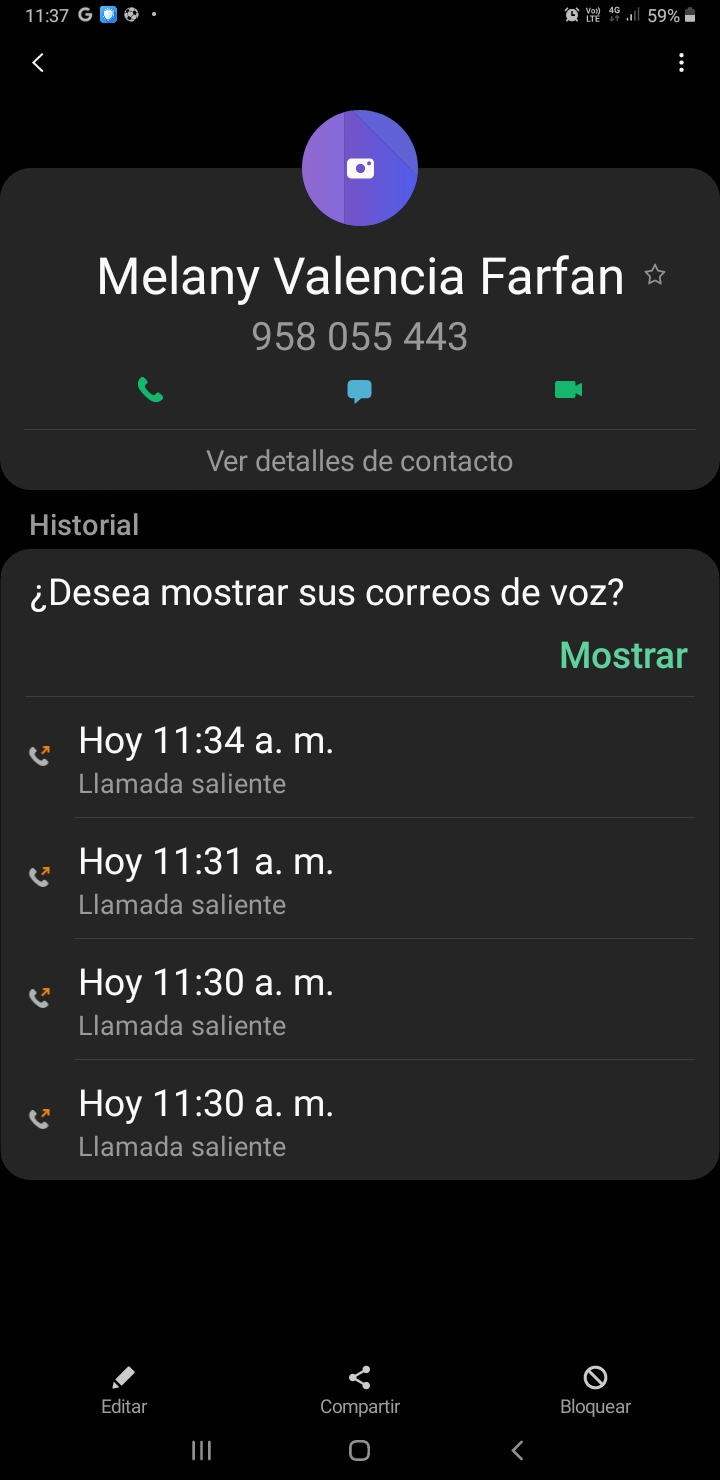This screenshot has width=720, height=1480.
Task: Open the Hoy 11:34 a. m. call entry
Action: [360, 758]
